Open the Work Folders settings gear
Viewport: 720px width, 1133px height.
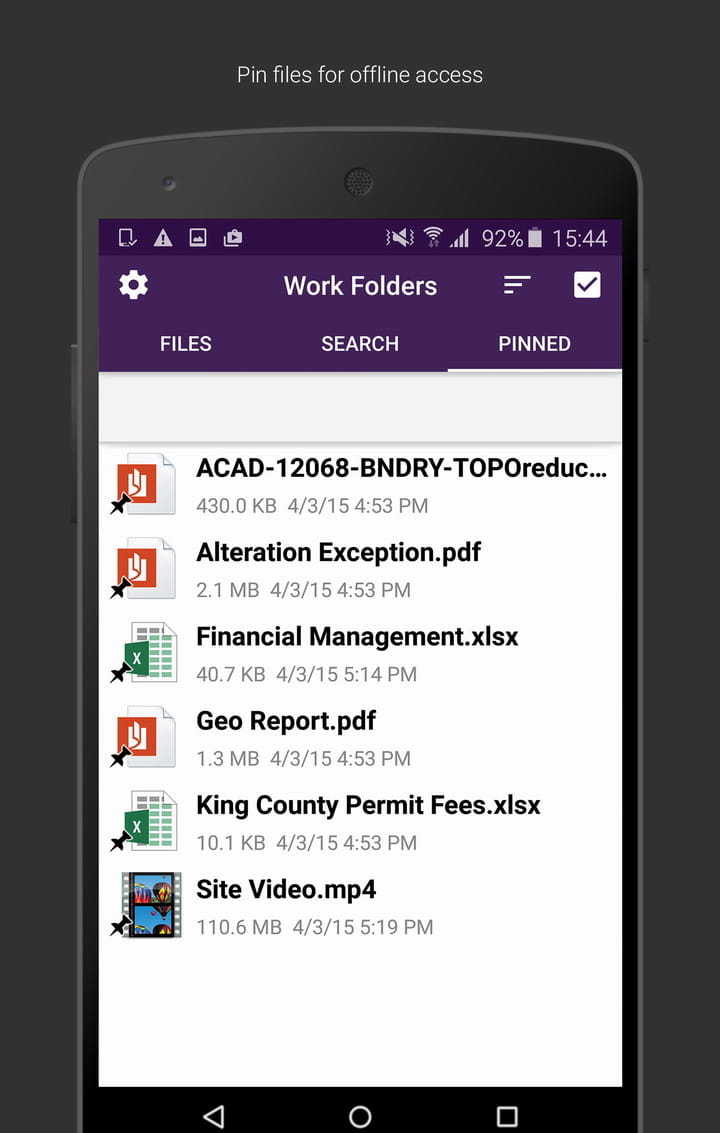[133, 285]
